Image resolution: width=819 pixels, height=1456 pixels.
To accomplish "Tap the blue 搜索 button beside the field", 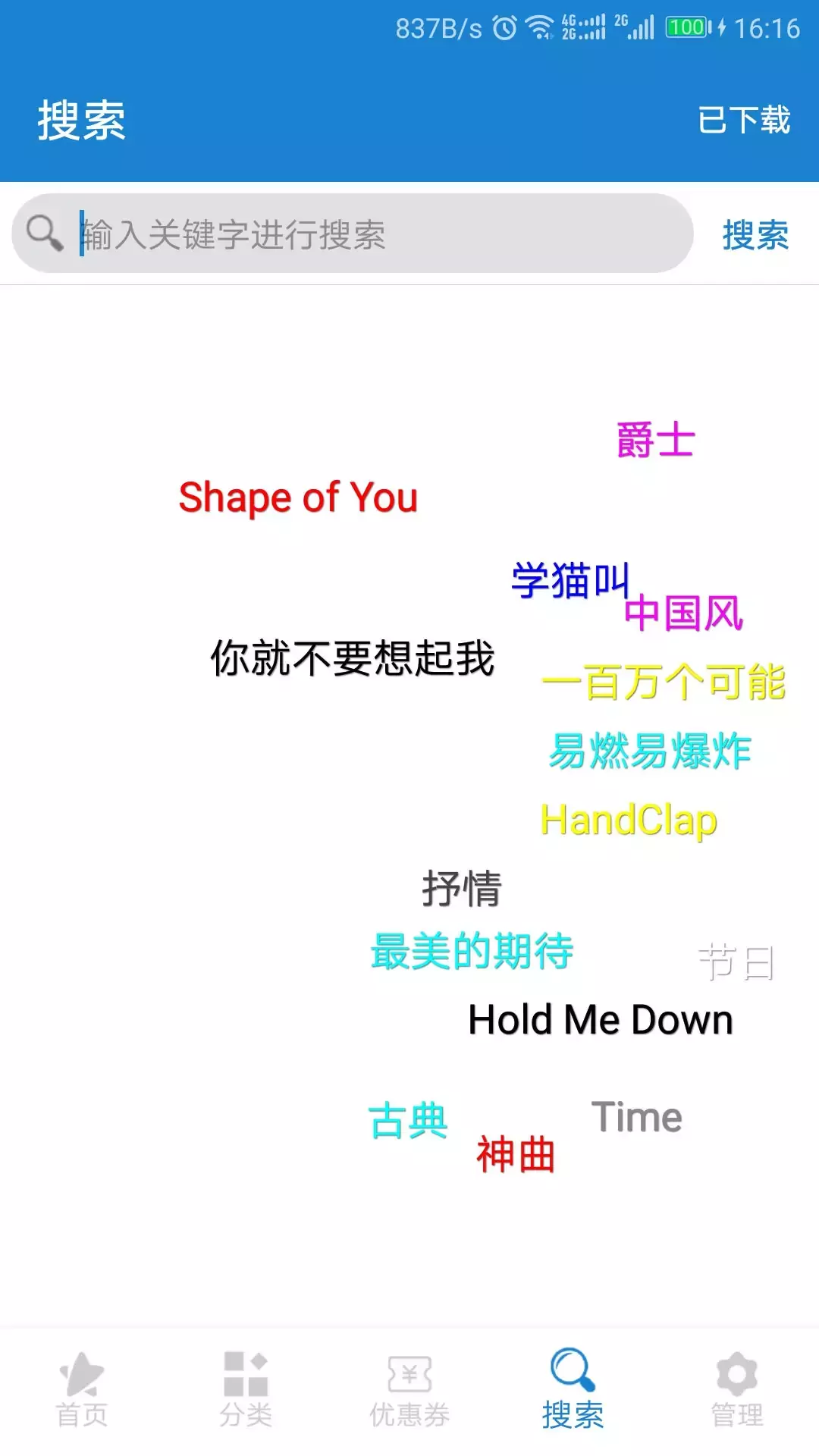I will [x=755, y=234].
